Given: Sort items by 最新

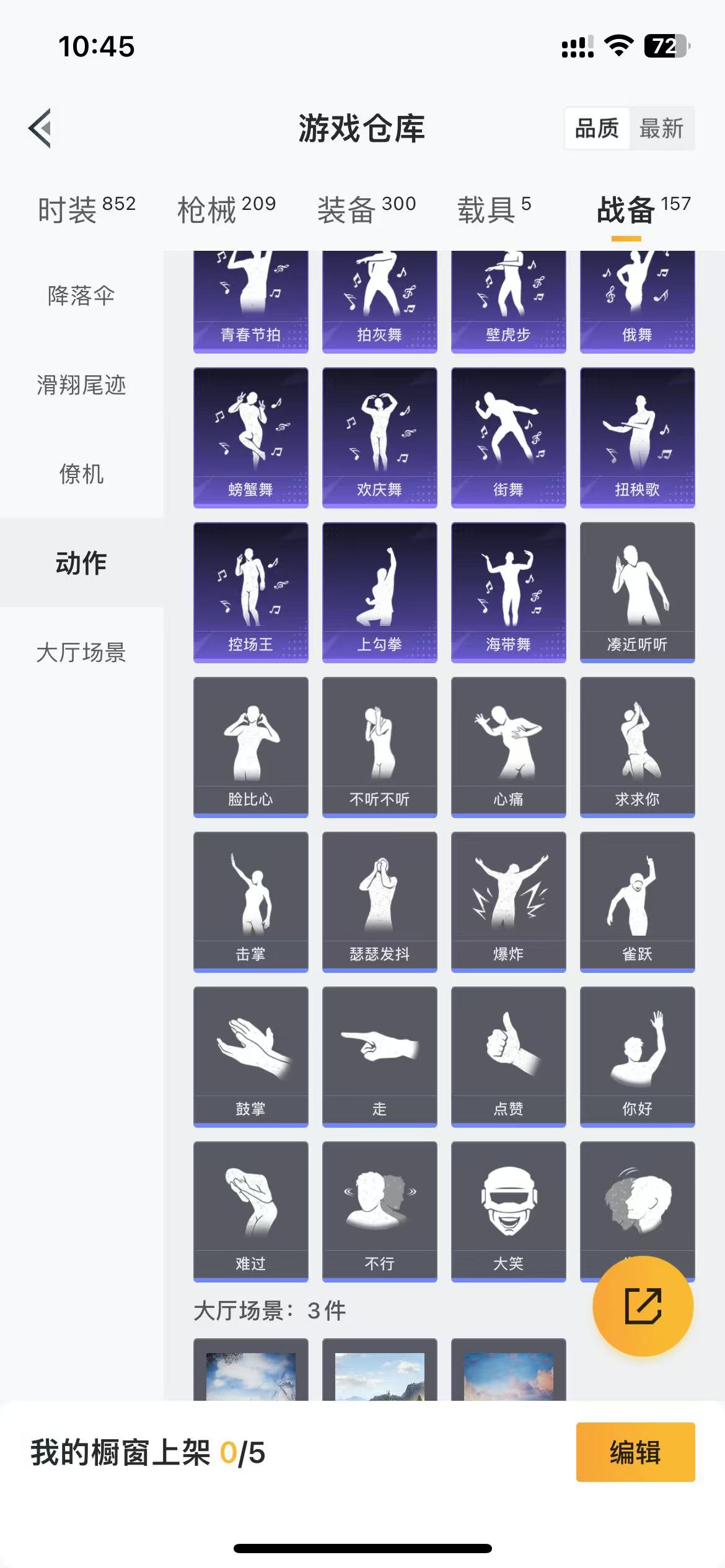Looking at the screenshot, I should 661,129.
